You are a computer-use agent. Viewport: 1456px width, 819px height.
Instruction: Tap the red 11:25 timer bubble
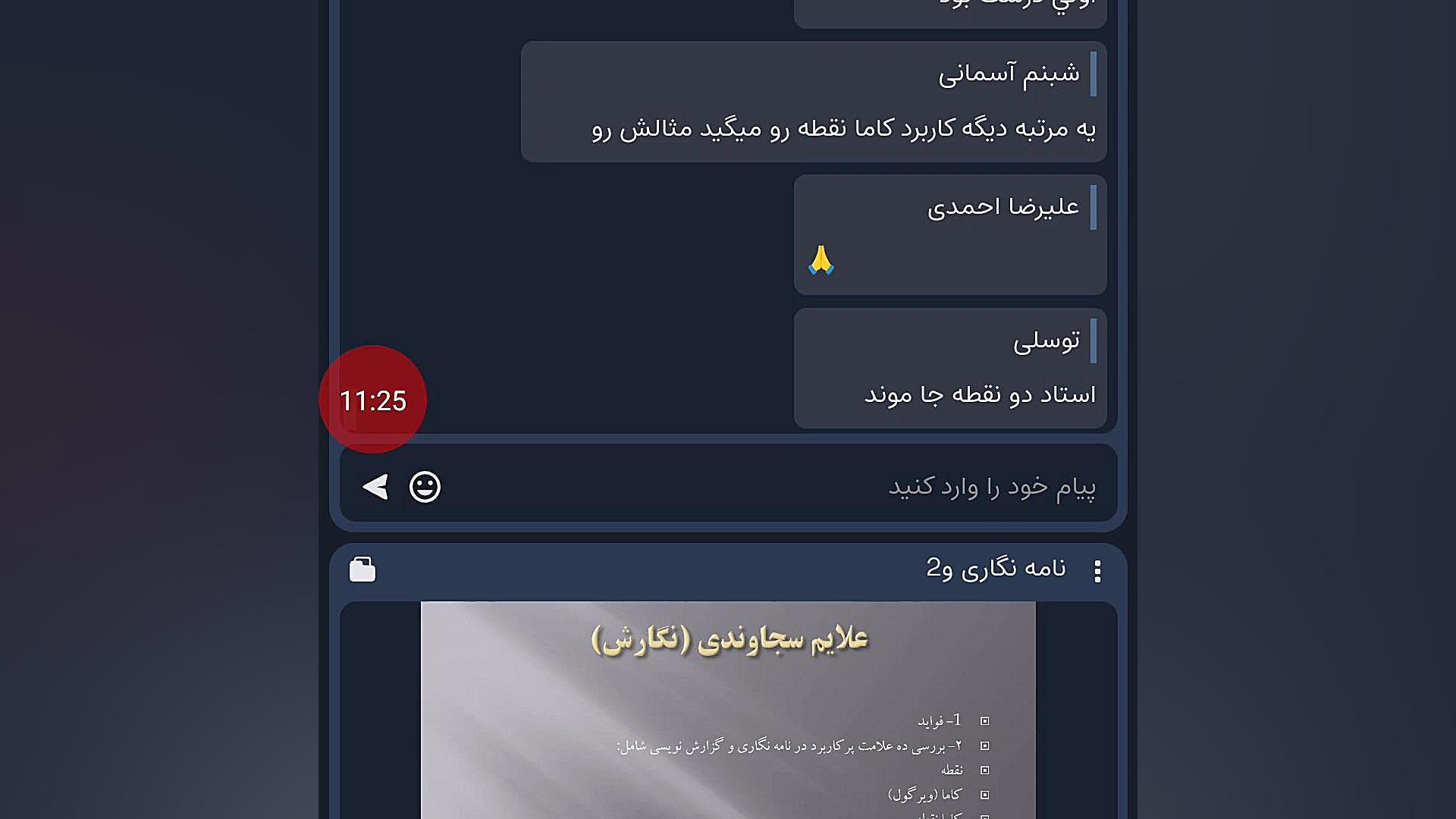(x=372, y=400)
